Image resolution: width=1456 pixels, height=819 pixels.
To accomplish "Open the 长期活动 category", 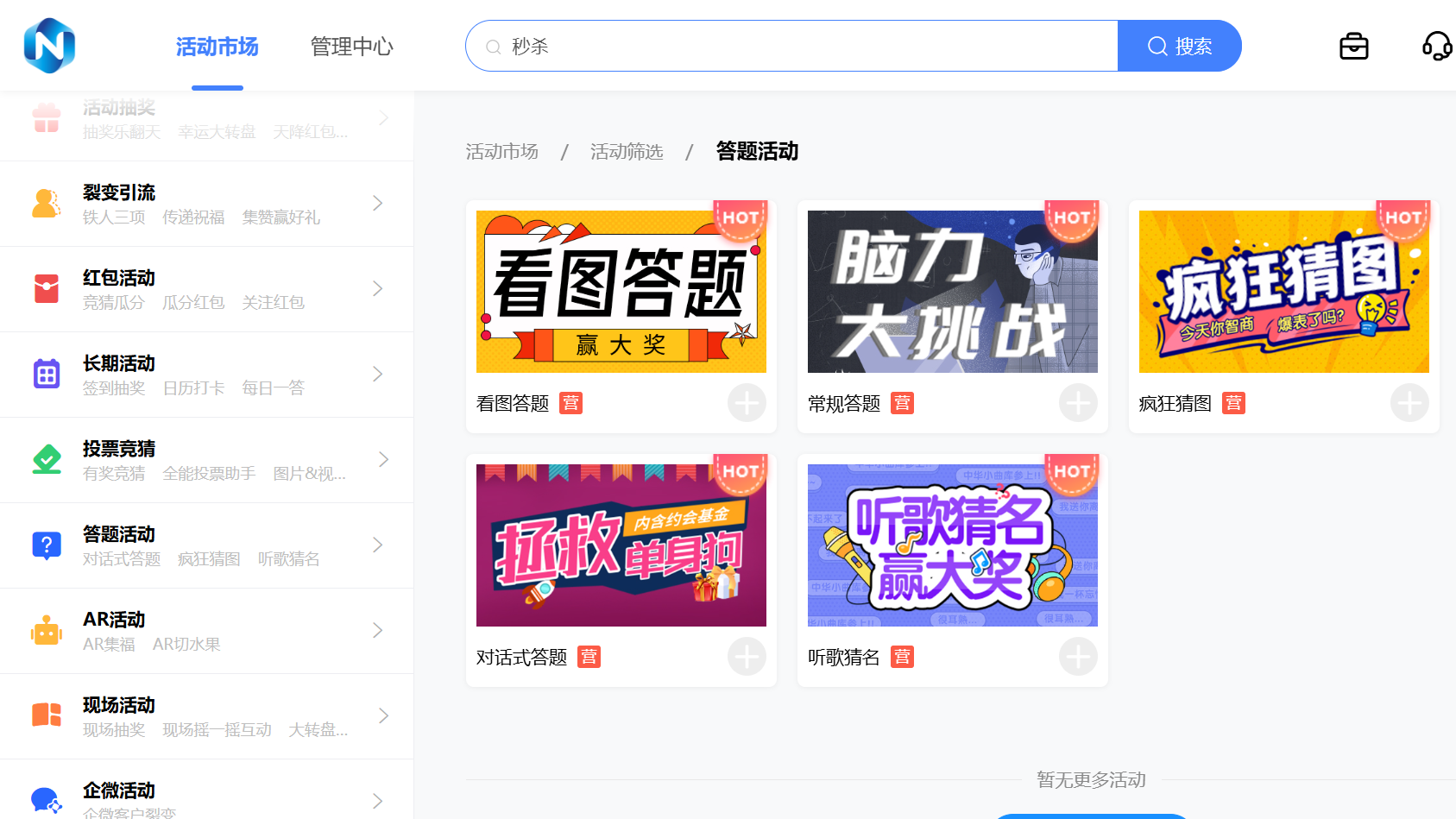I will point(206,375).
